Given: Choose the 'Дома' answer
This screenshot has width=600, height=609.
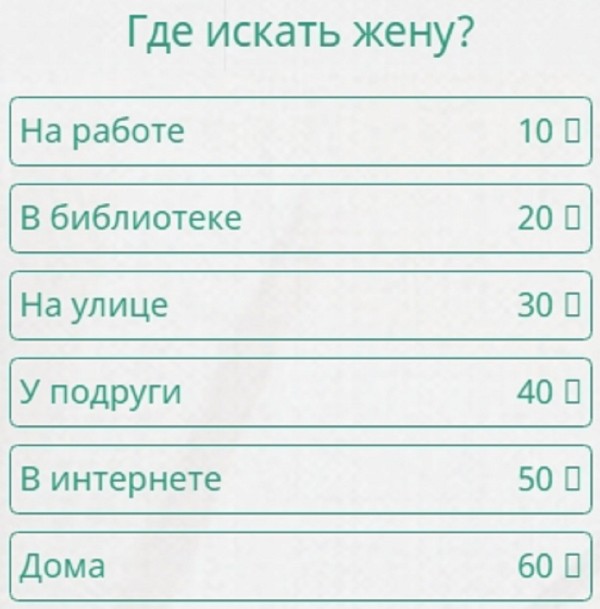Looking at the screenshot, I should click(x=300, y=566).
